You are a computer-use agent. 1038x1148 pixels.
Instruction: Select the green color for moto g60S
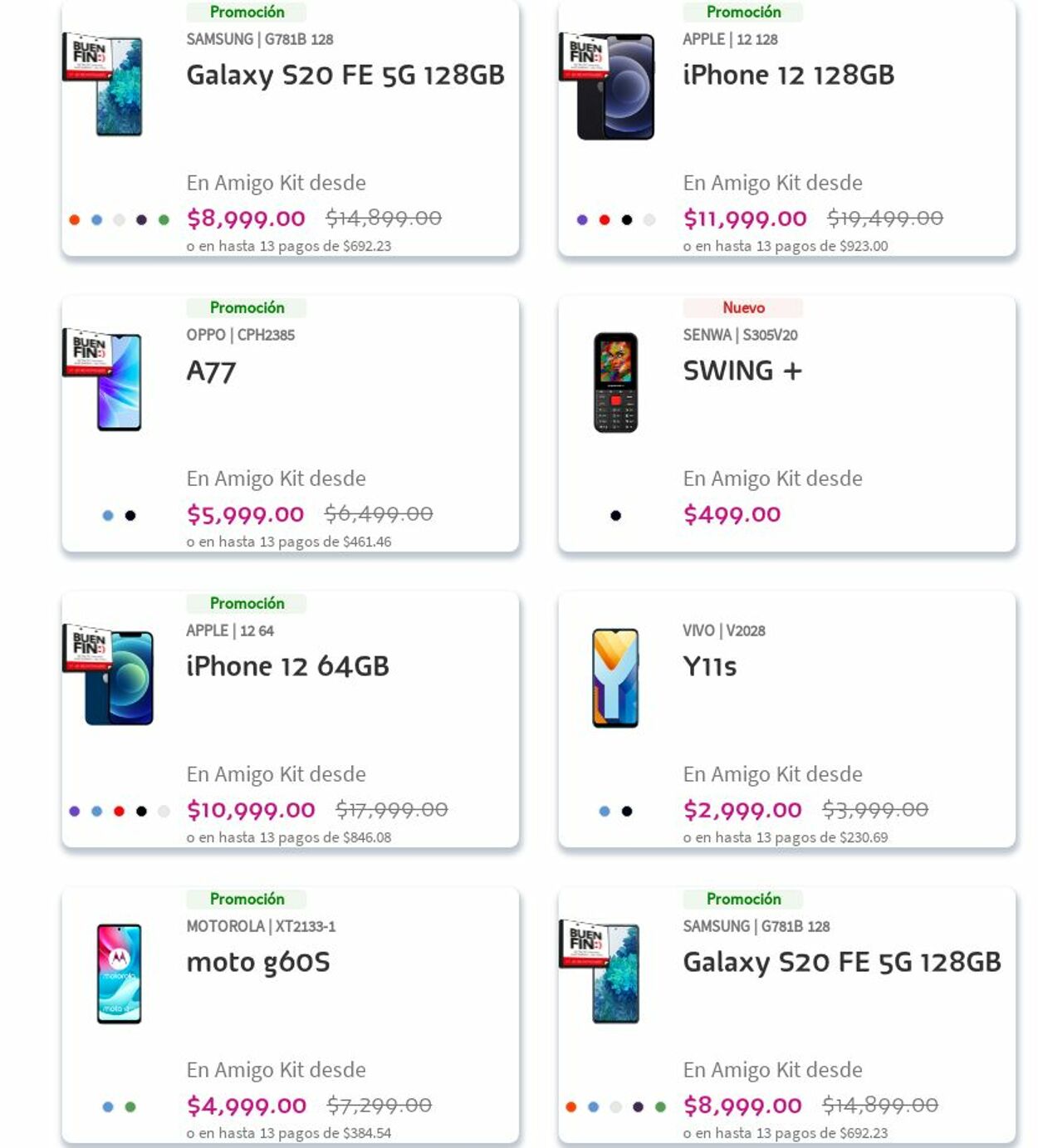[130, 1107]
